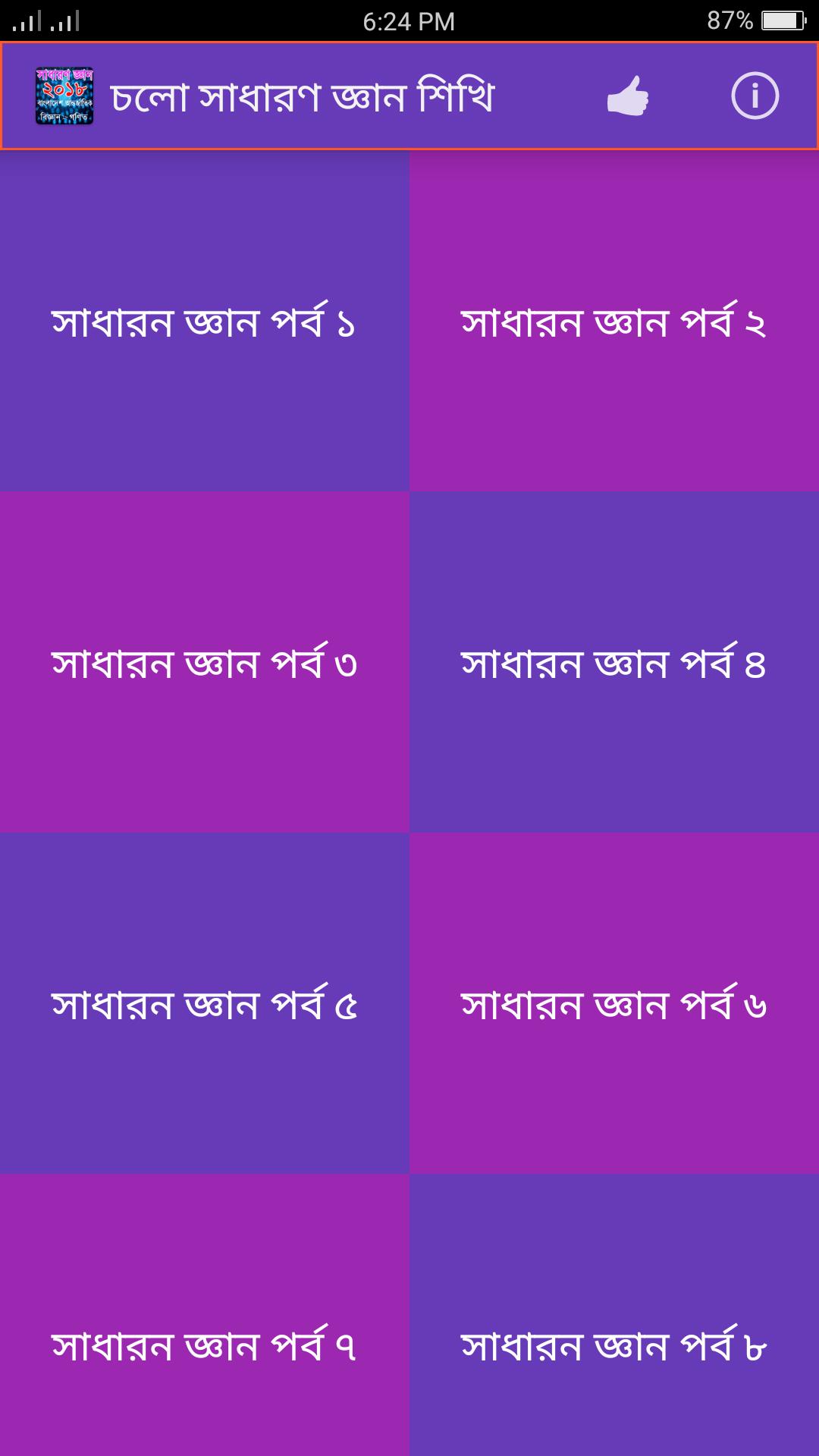The image size is (819, 1456).
Task: Open episode সাধারন জ্ঞান পর্ব ৮
Action: coord(613,1345)
